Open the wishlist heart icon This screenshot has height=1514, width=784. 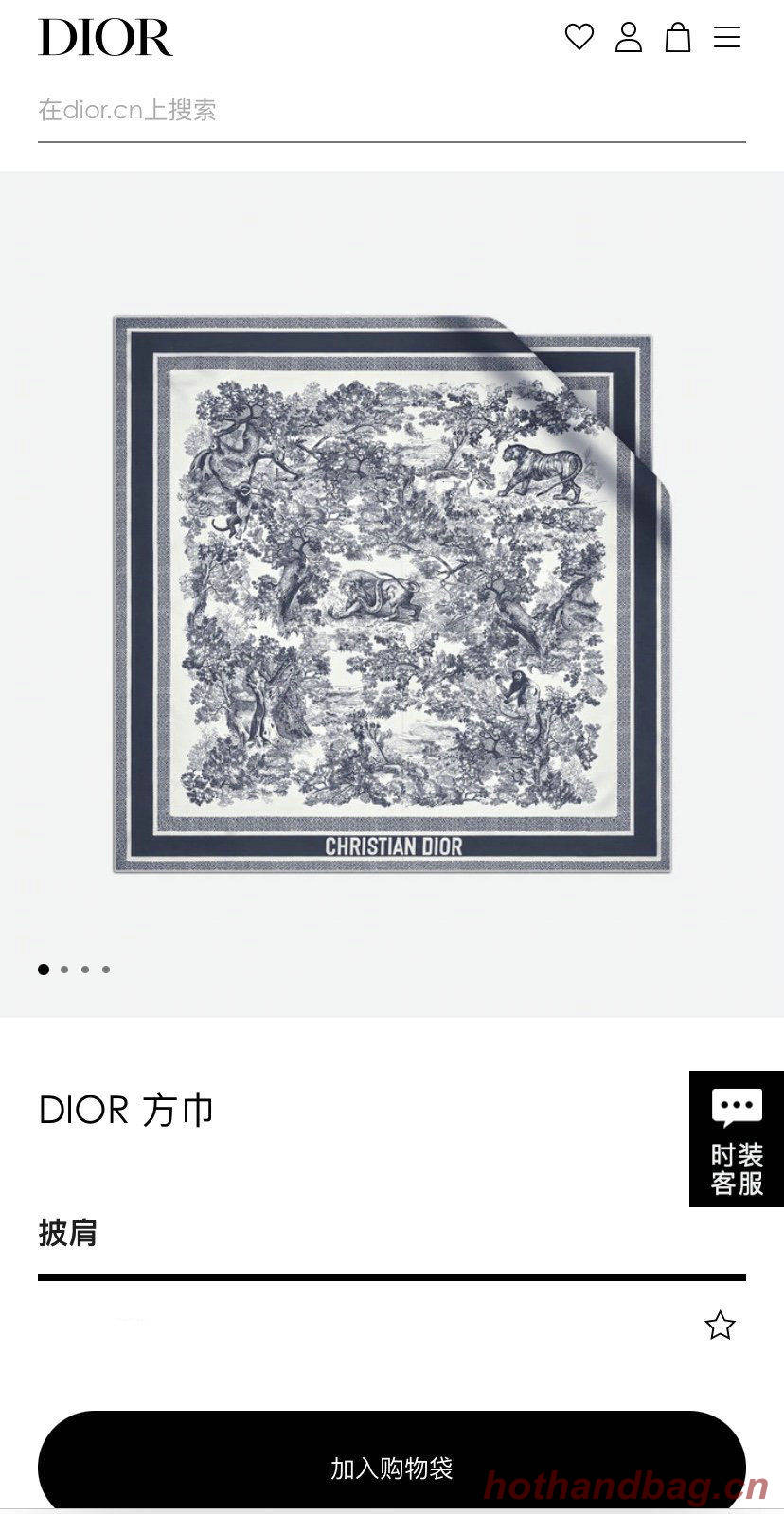pyautogui.click(x=580, y=39)
